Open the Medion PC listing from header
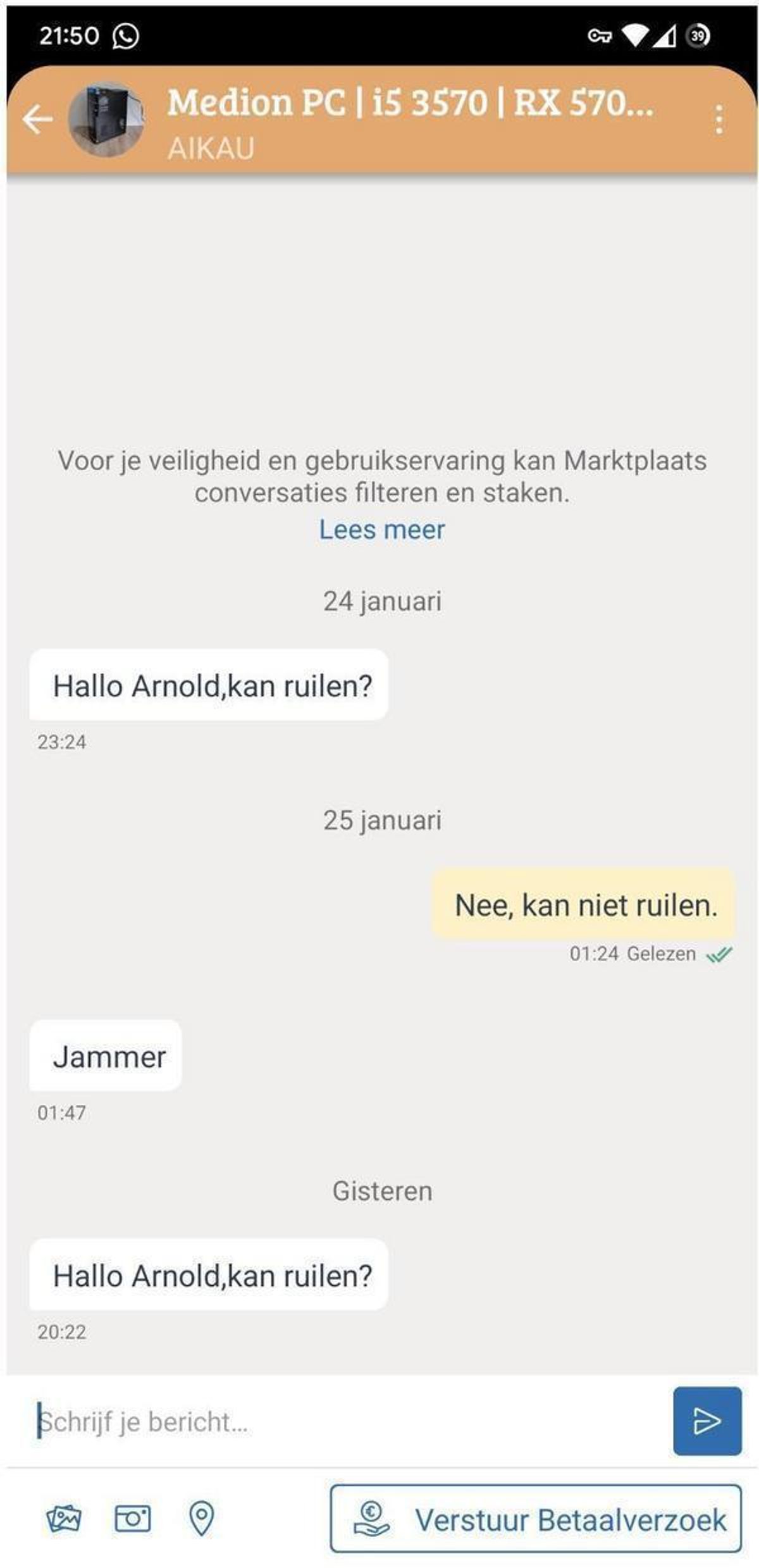This screenshot has height=1568, width=759. [x=410, y=103]
